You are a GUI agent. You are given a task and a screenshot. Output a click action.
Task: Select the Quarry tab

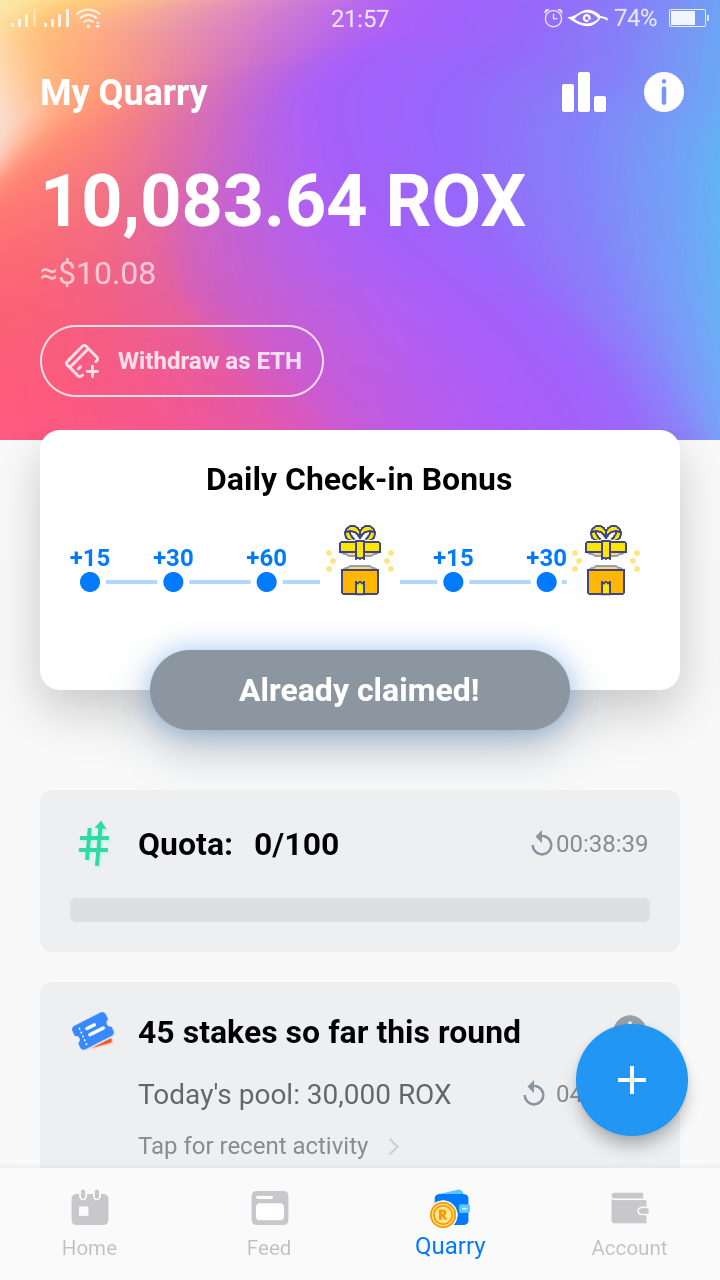click(x=450, y=1224)
